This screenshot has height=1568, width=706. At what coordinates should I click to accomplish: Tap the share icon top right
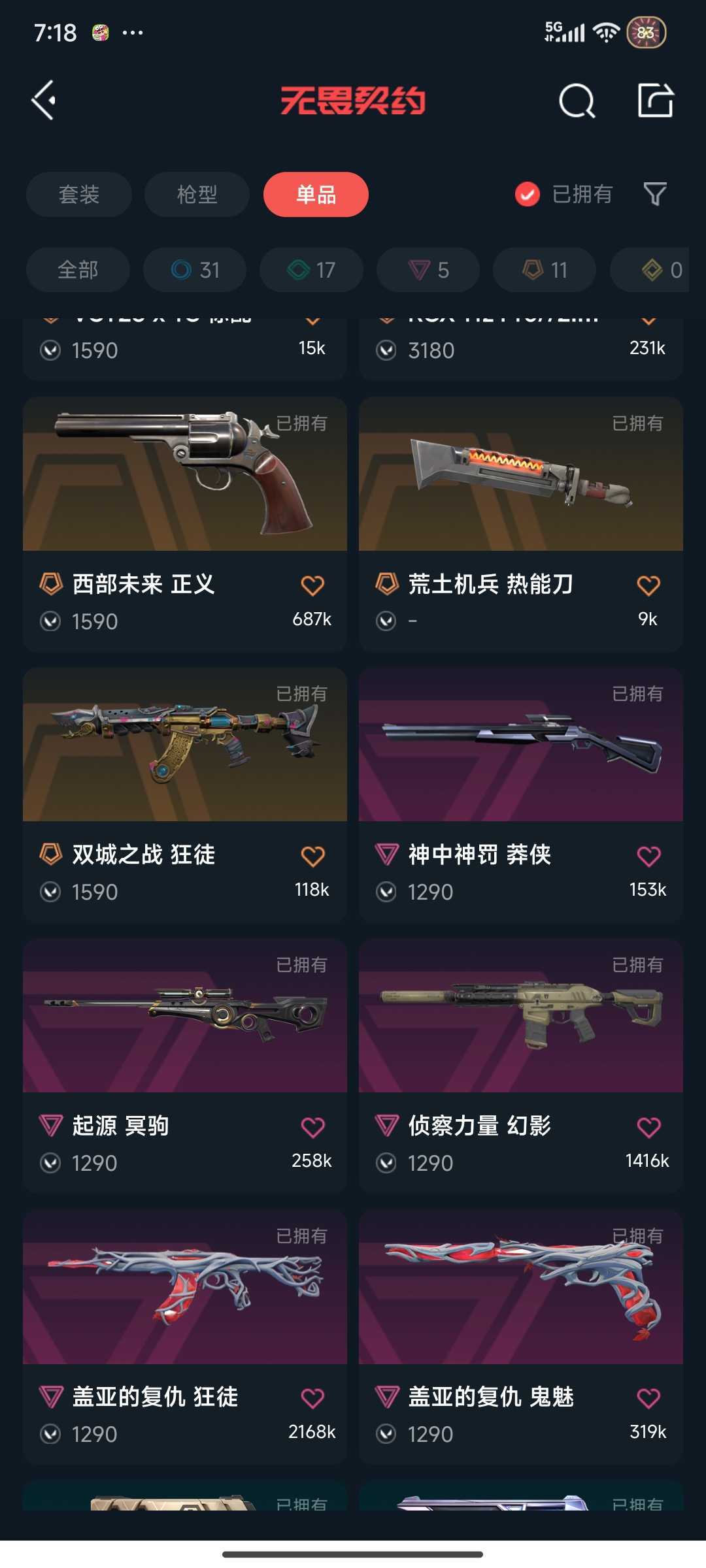click(657, 101)
